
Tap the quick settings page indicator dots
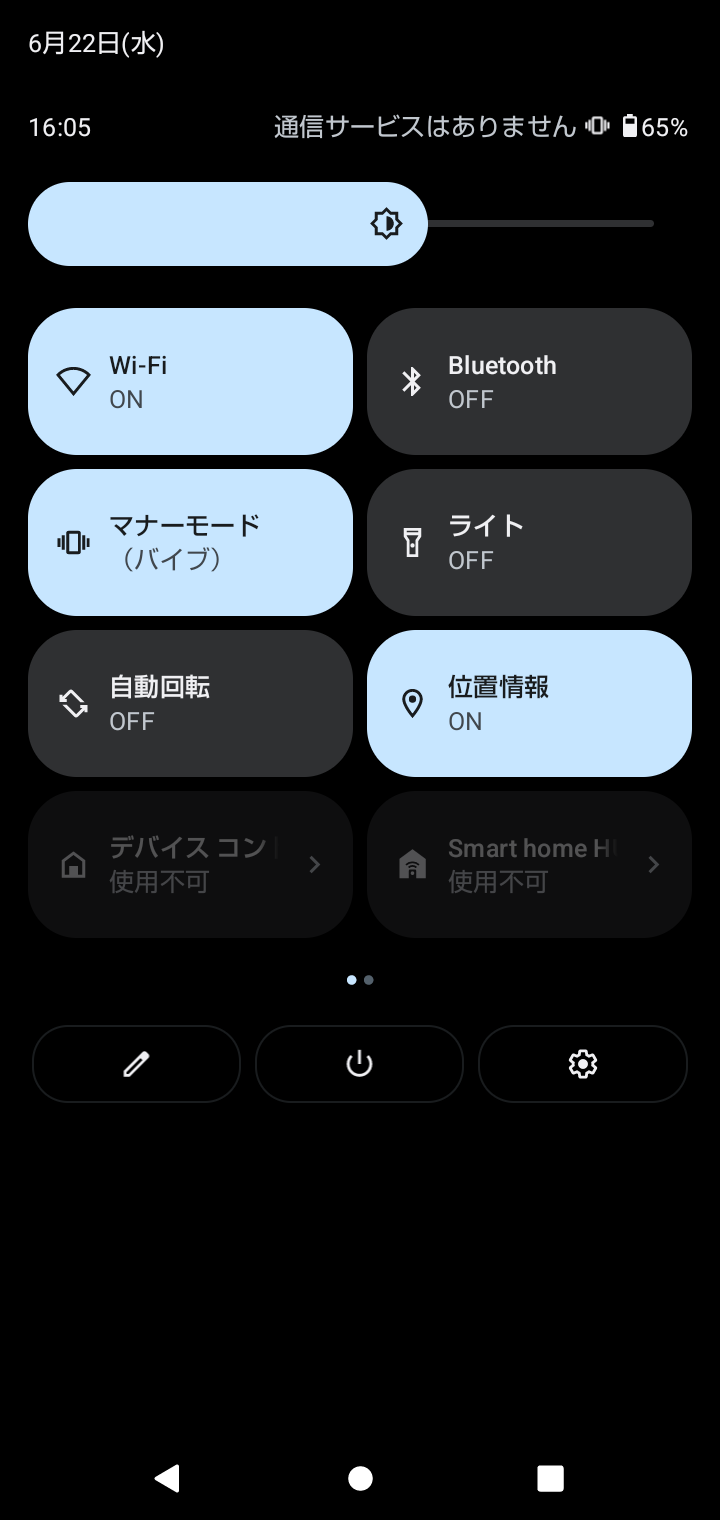coord(360,980)
